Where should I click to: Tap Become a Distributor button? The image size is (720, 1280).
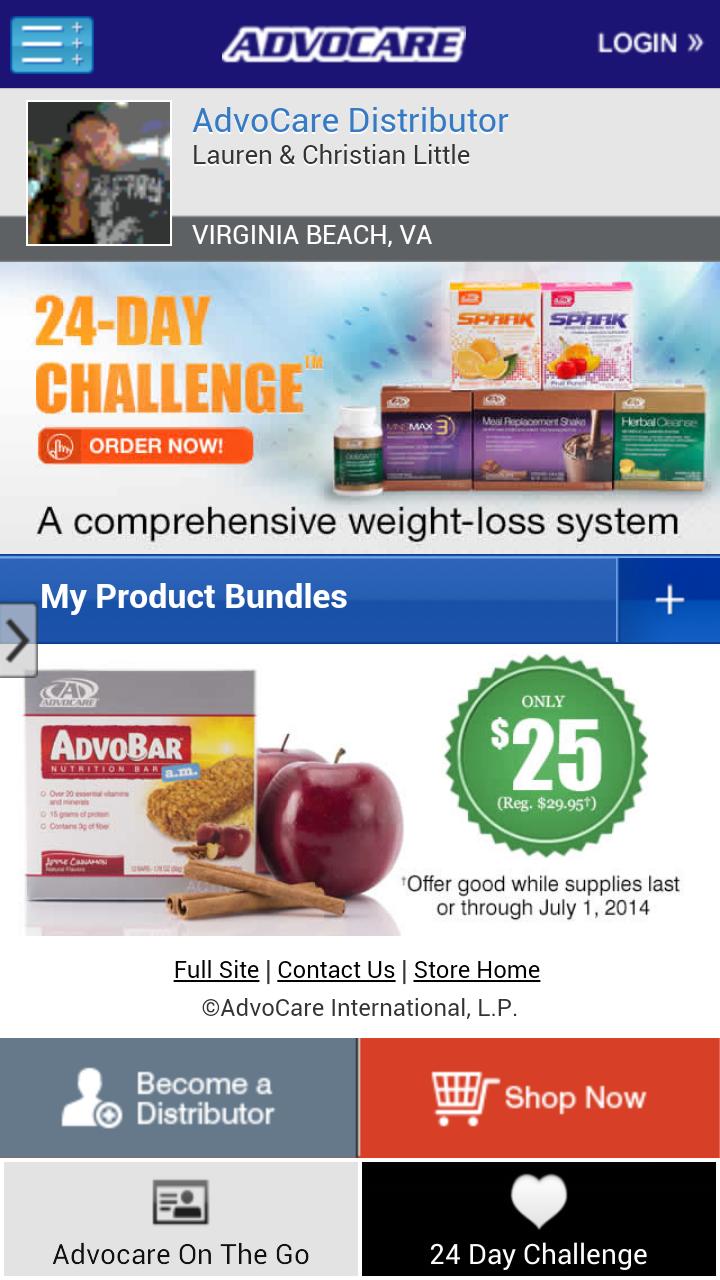pos(178,1098)
